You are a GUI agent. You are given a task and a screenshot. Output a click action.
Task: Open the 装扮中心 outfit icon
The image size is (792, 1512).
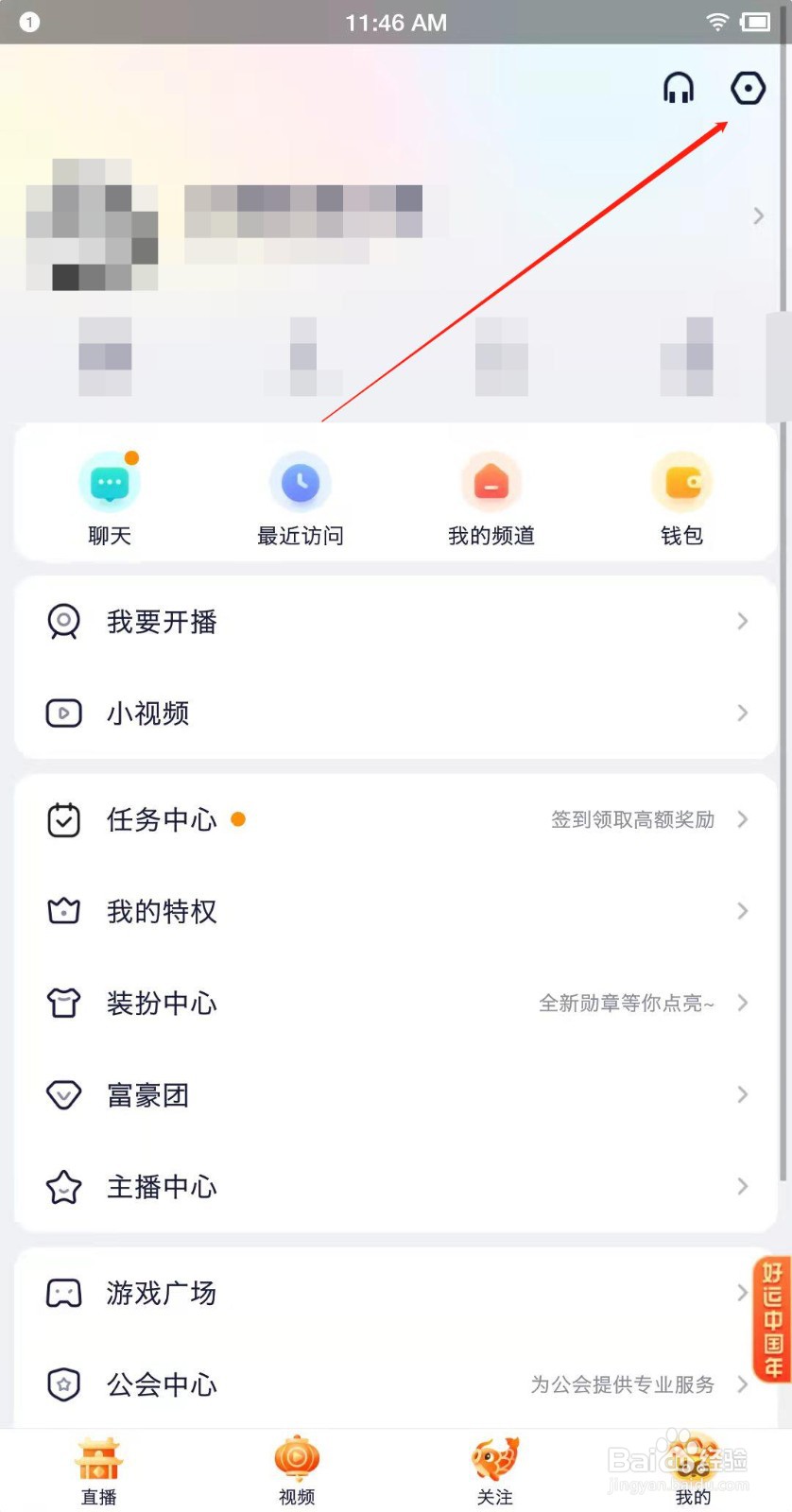(x=63, y=1004)
